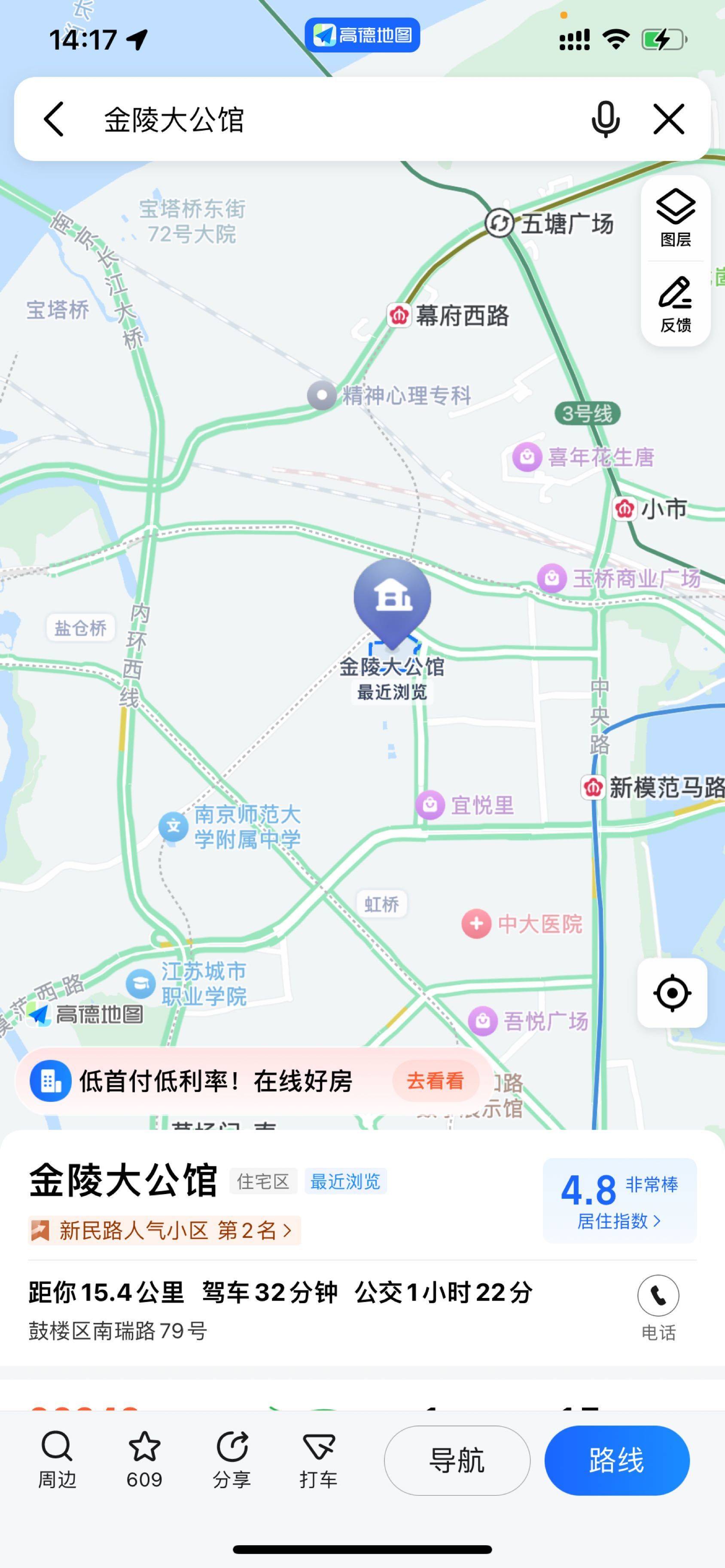Clear the search with the X icon

669,119
